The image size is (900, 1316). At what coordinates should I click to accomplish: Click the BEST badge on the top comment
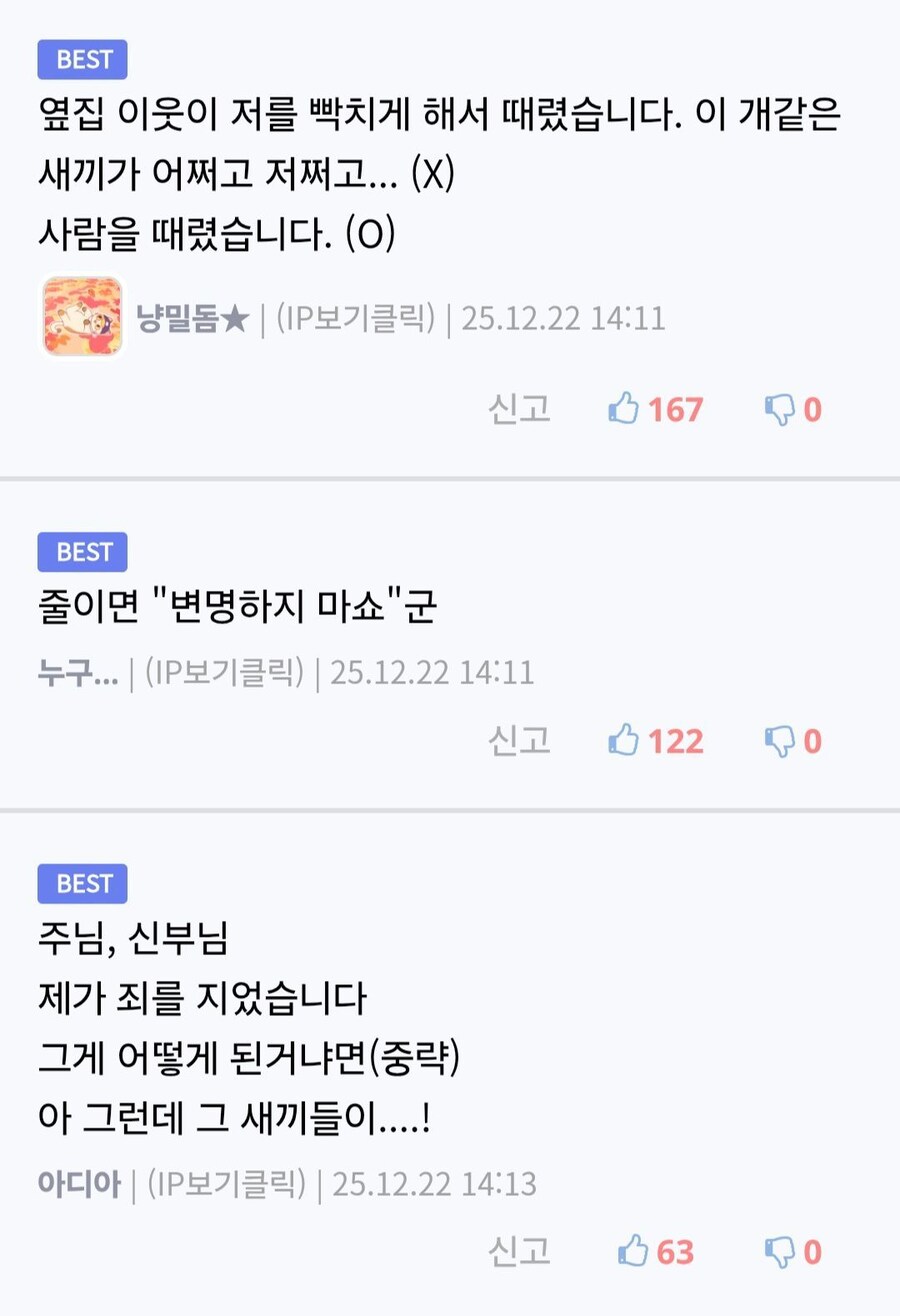click(x=82, y=60)
